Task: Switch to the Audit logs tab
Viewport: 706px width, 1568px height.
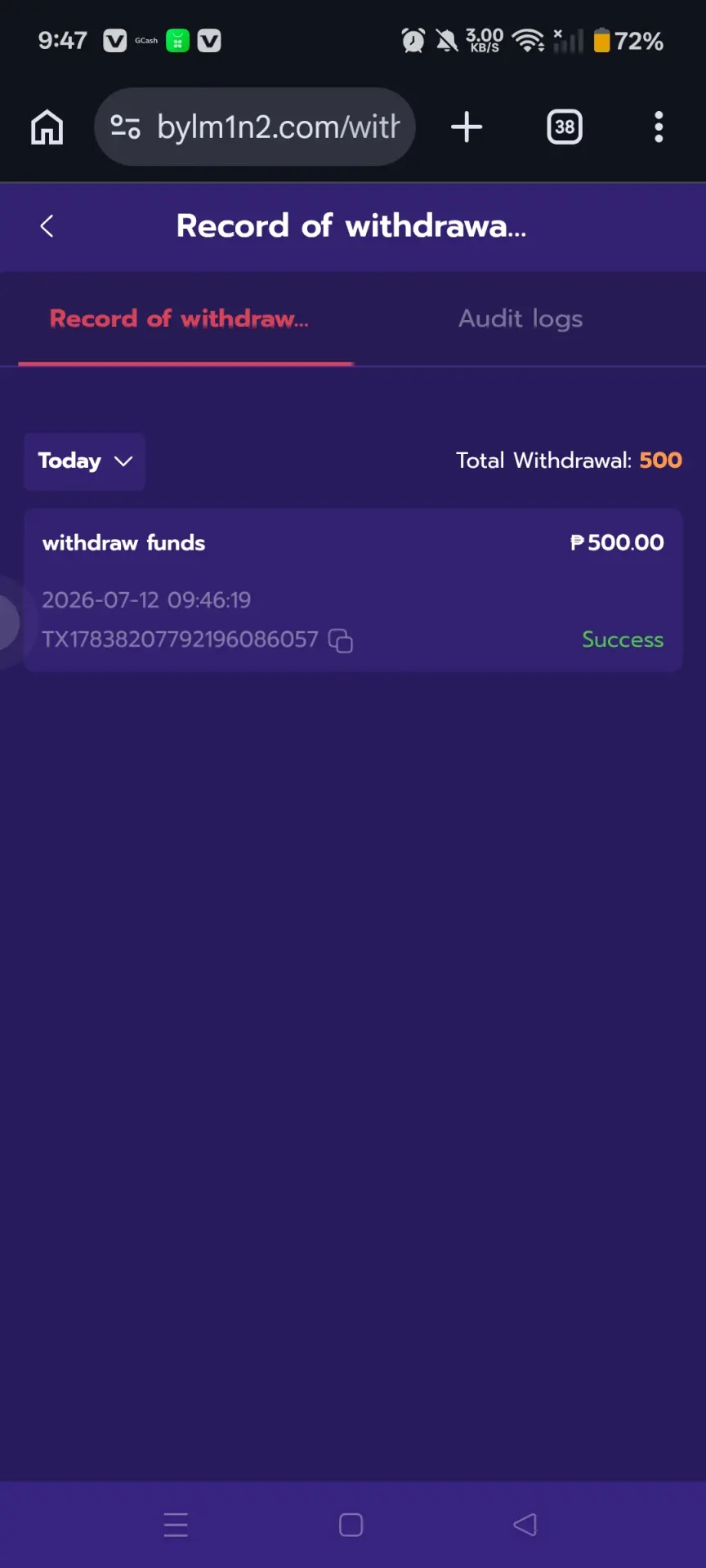Action: [x=521, y=318]
